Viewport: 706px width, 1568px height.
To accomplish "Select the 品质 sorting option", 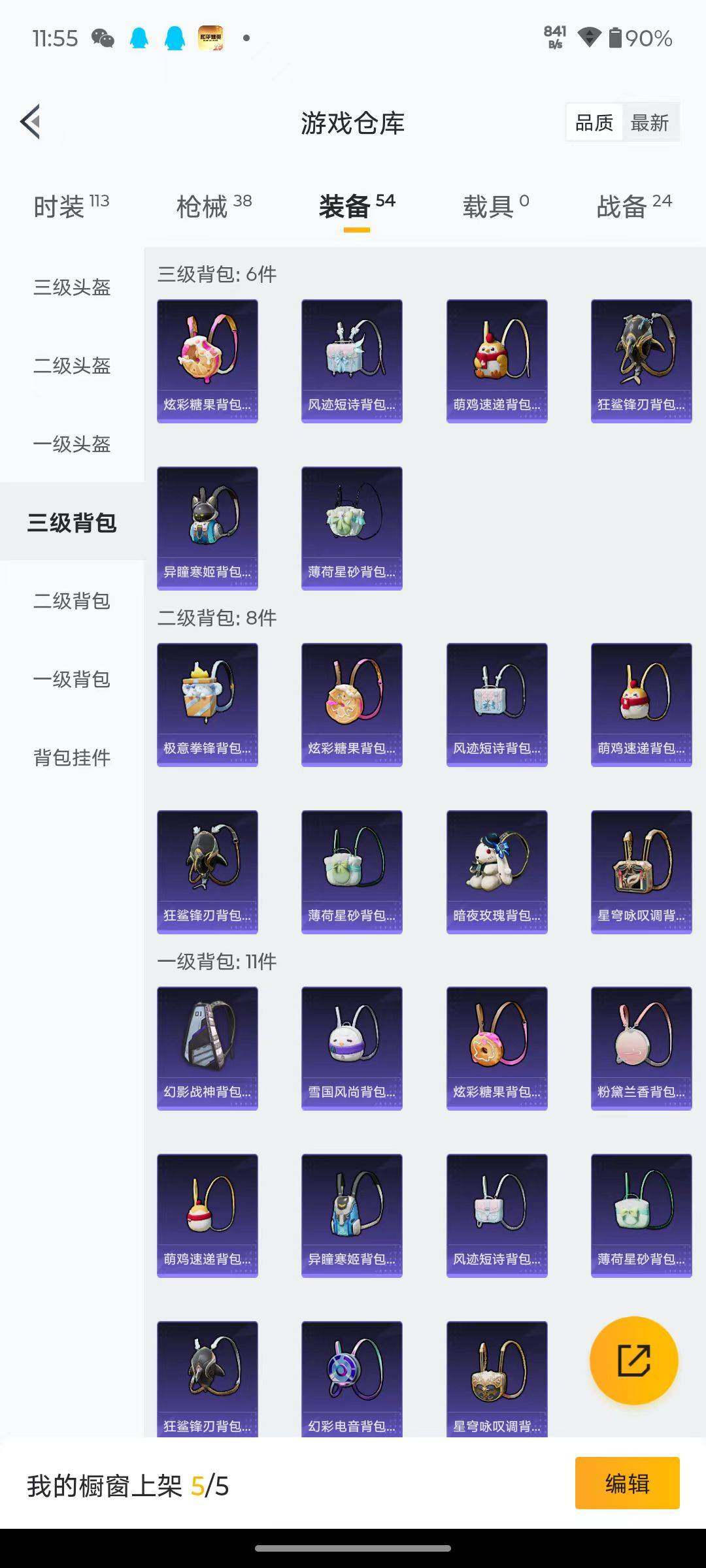I will [x=594, y=123].
